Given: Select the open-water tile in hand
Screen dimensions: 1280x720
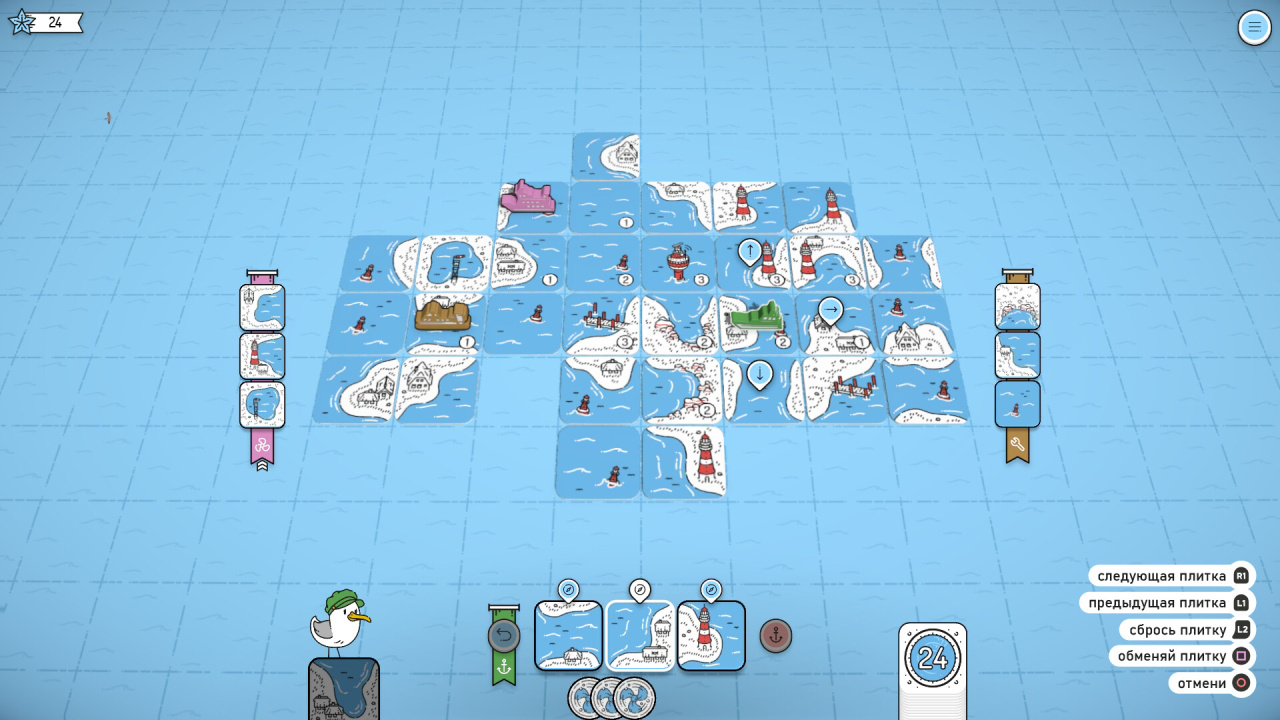Looking at the screenshot, I should [569, 636].
